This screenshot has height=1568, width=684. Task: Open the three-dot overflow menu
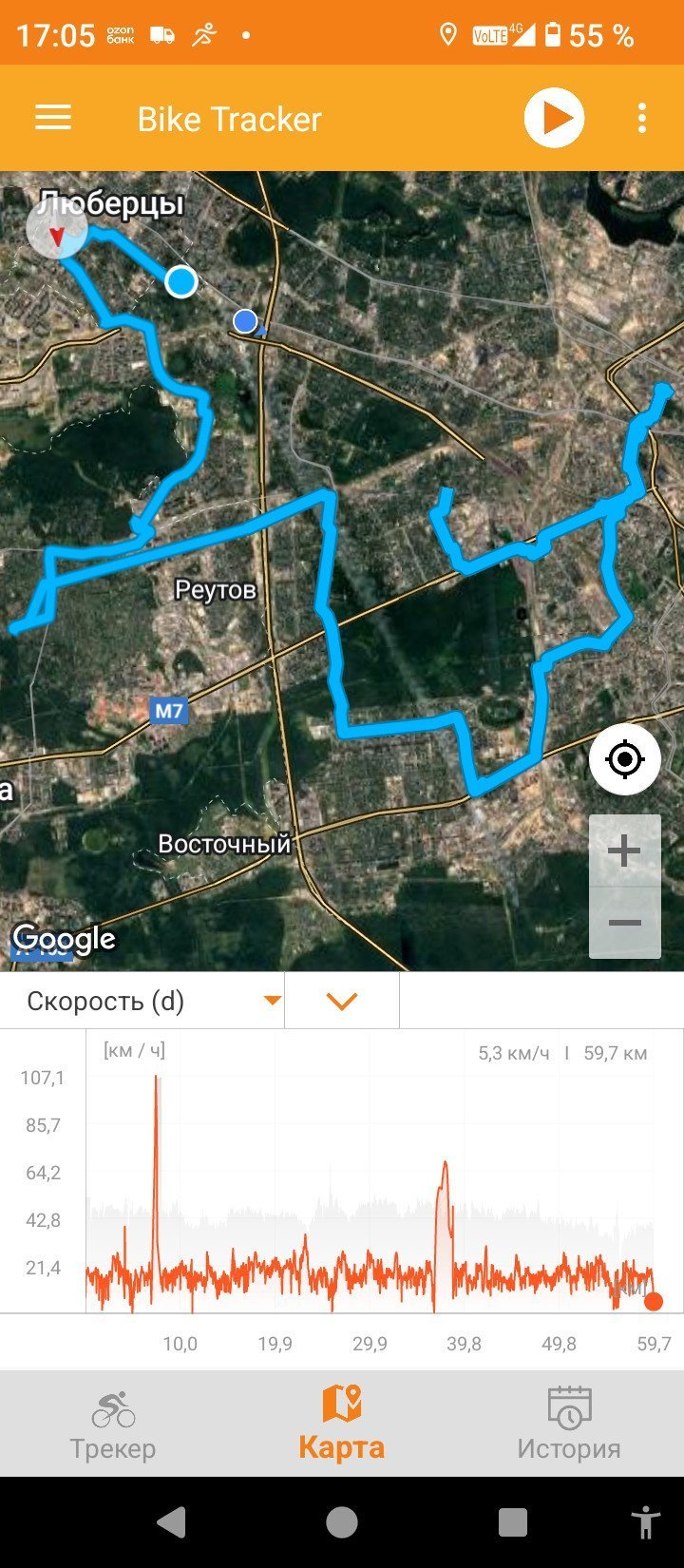pyautogui.click(x=642, y=118)
